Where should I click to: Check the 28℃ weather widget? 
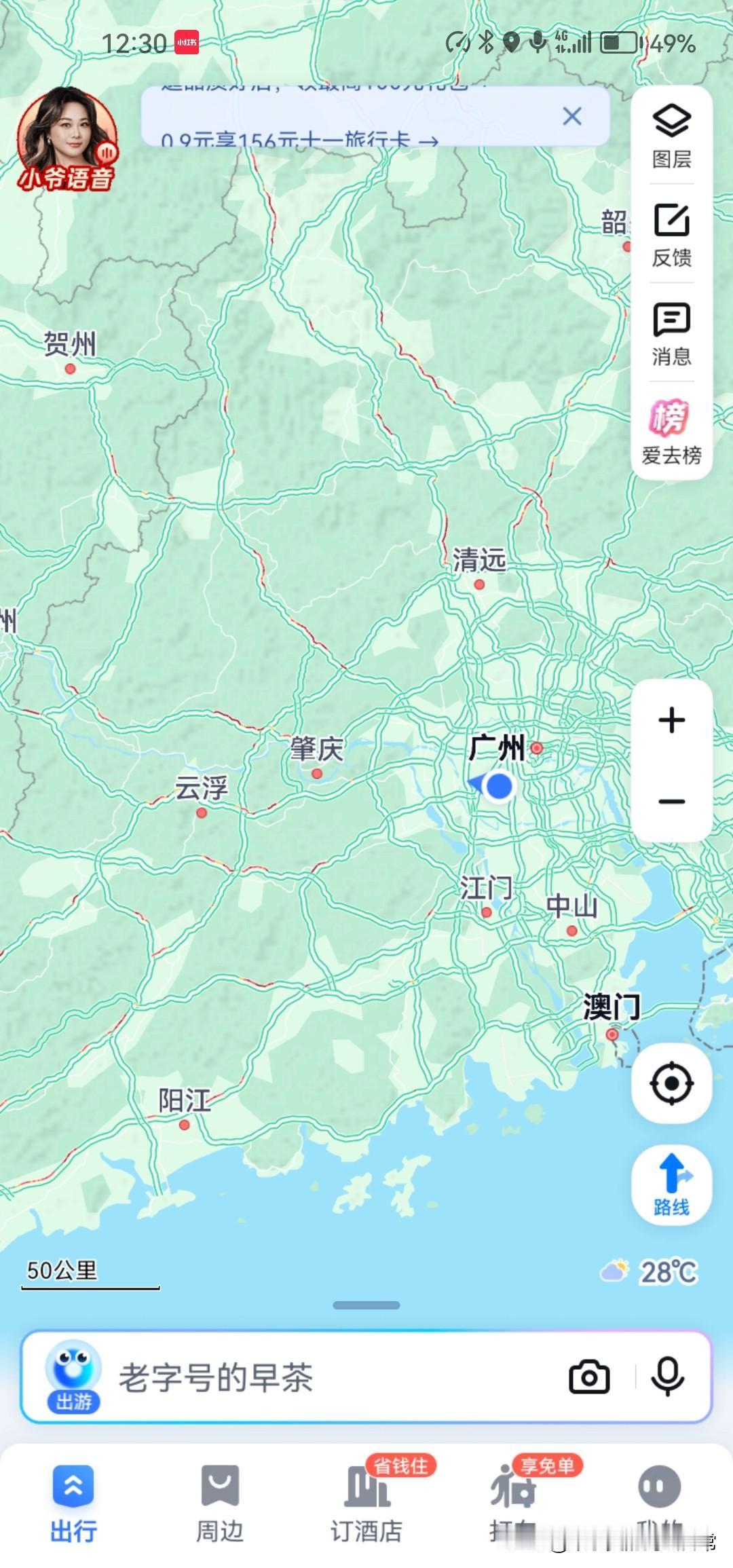tap(650, 1271)
